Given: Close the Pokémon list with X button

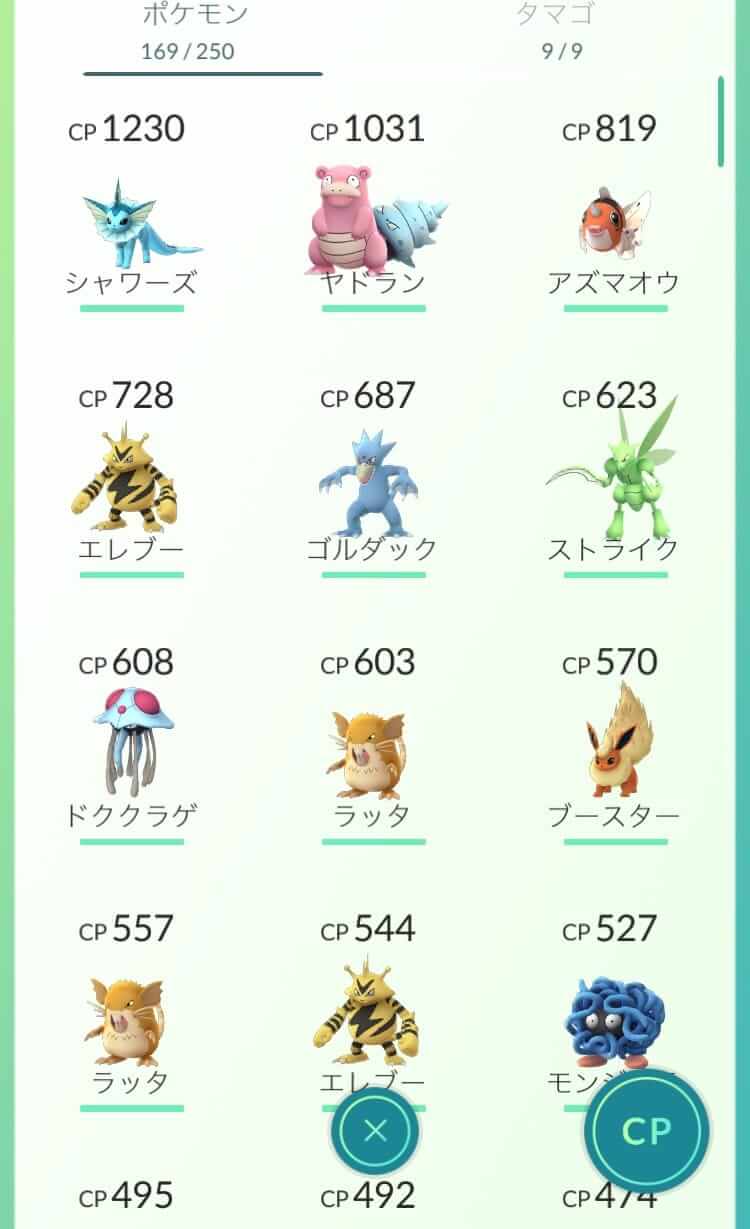Looking at the screenshot, I should 375,1131.
